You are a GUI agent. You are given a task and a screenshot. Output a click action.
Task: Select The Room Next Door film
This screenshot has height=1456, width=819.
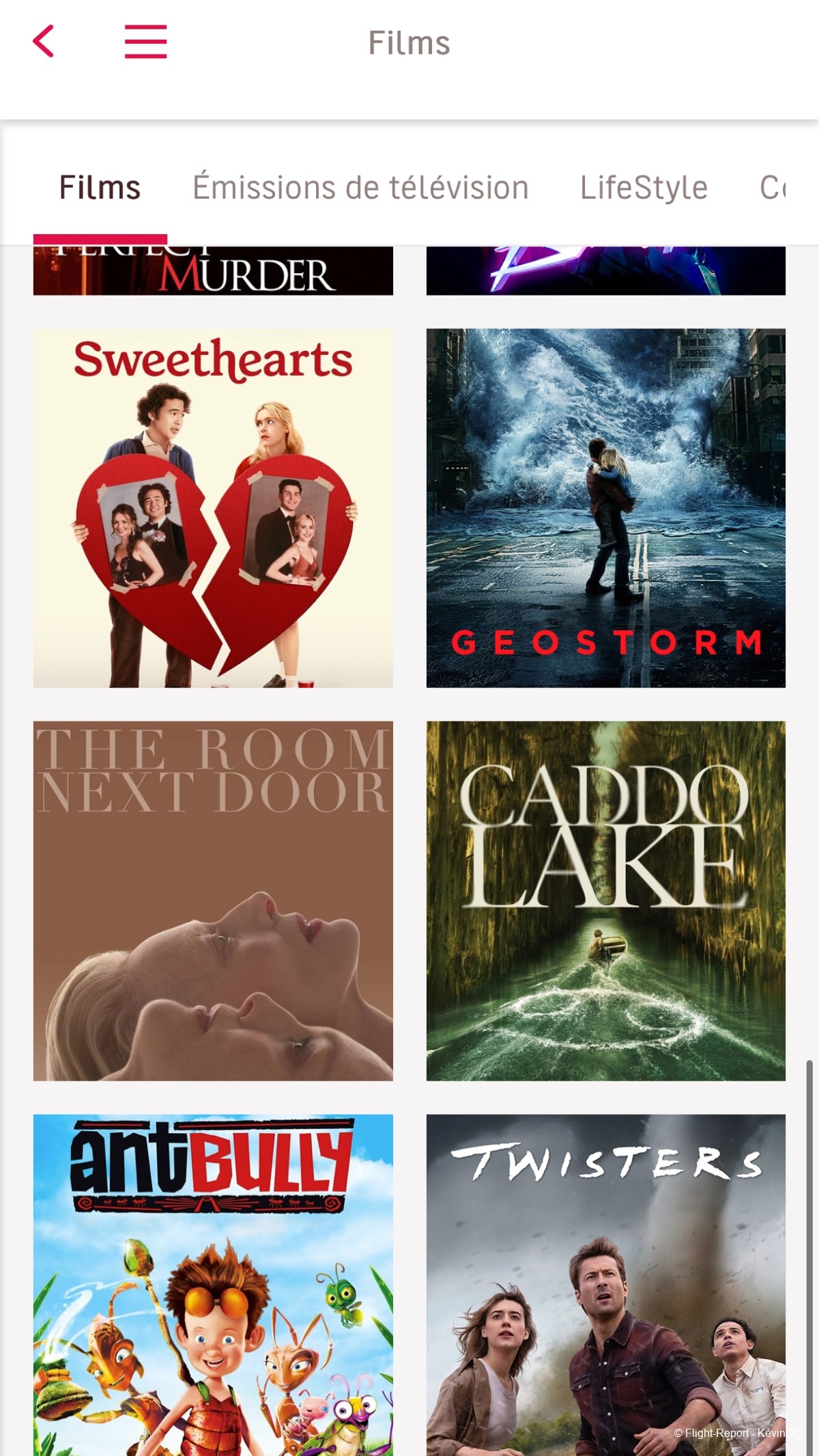pos(213,900)
